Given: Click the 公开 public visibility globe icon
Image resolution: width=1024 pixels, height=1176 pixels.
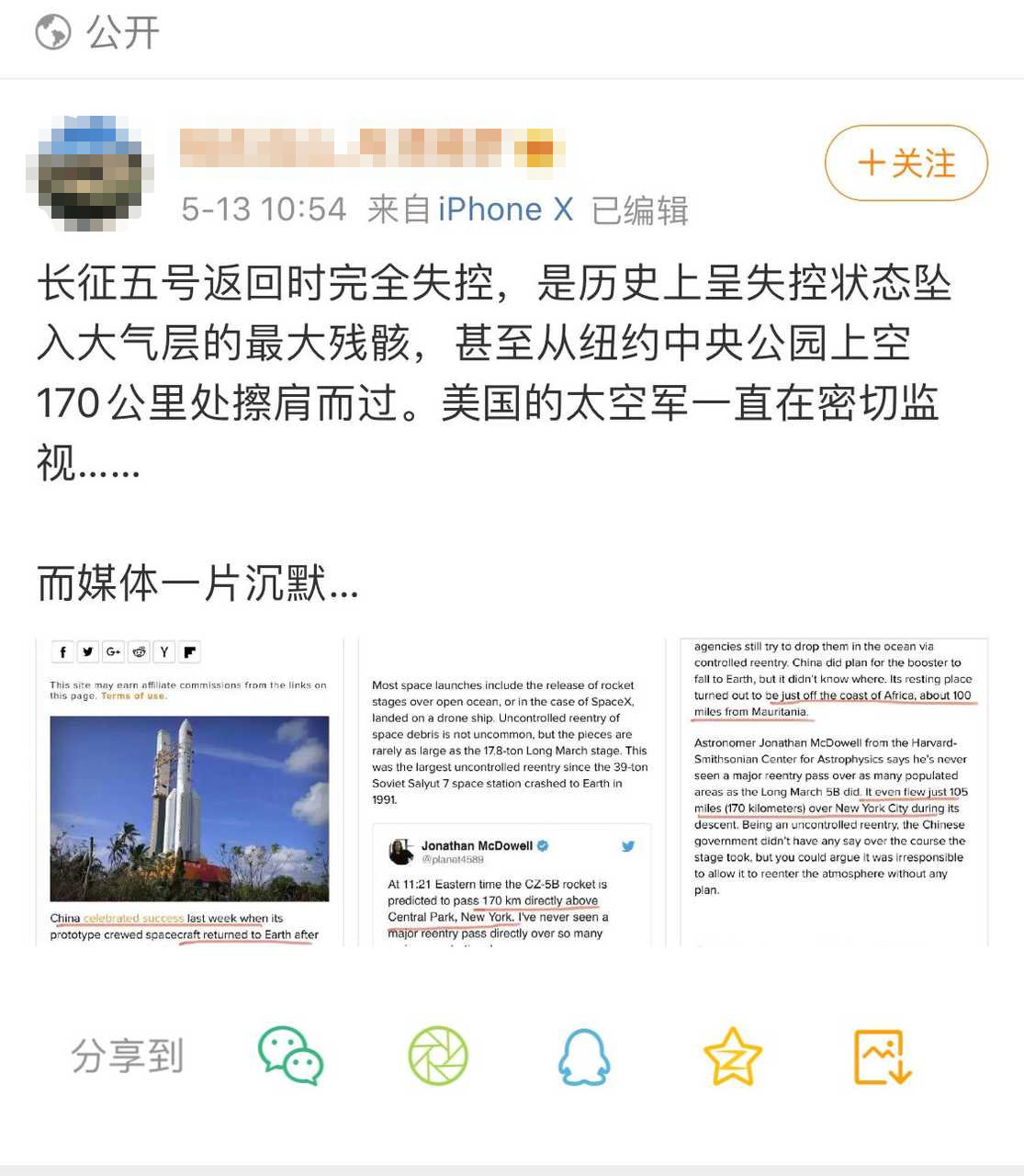Looking at the screenshot, I should pyautogui.click(x=54, y=30).
